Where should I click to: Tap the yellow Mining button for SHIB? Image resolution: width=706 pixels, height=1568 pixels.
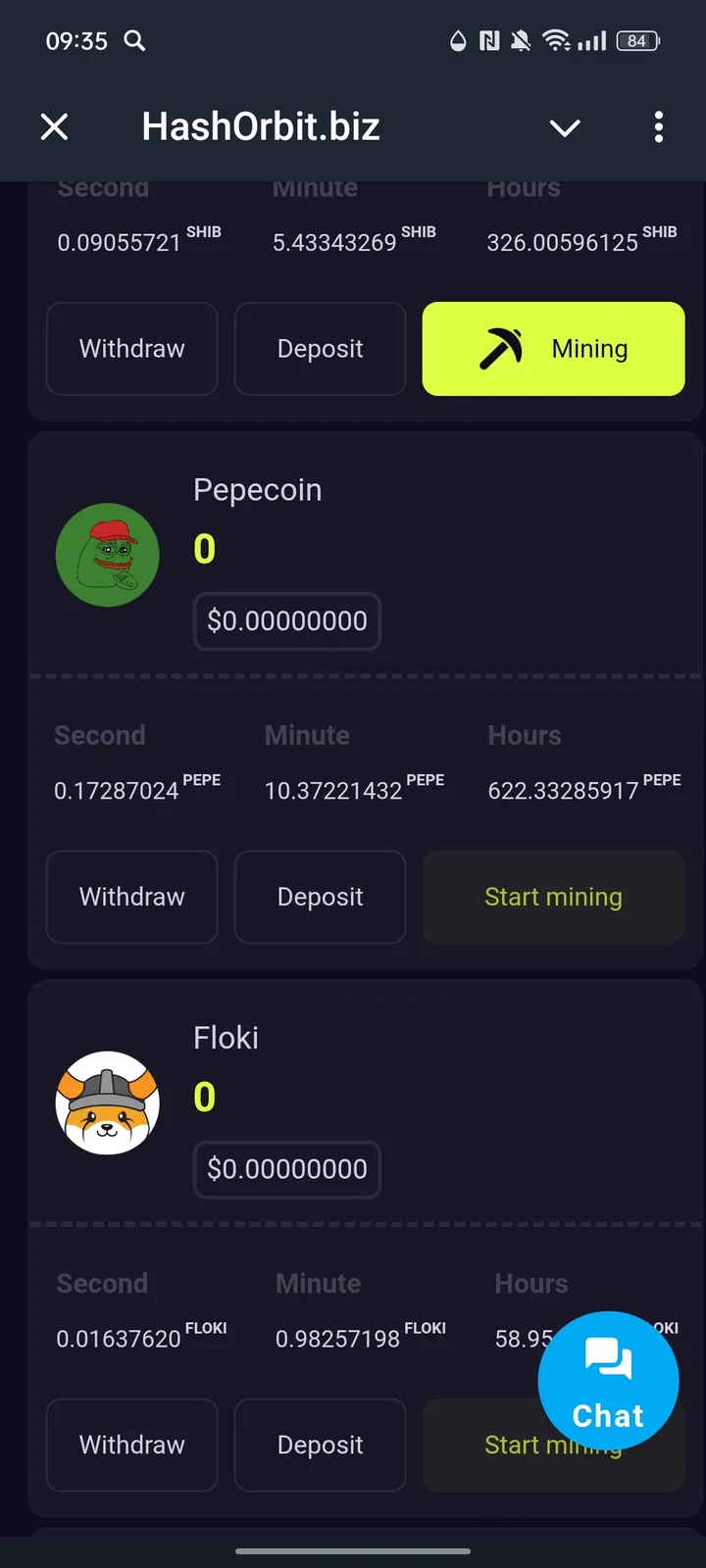[x=553, y=349]
